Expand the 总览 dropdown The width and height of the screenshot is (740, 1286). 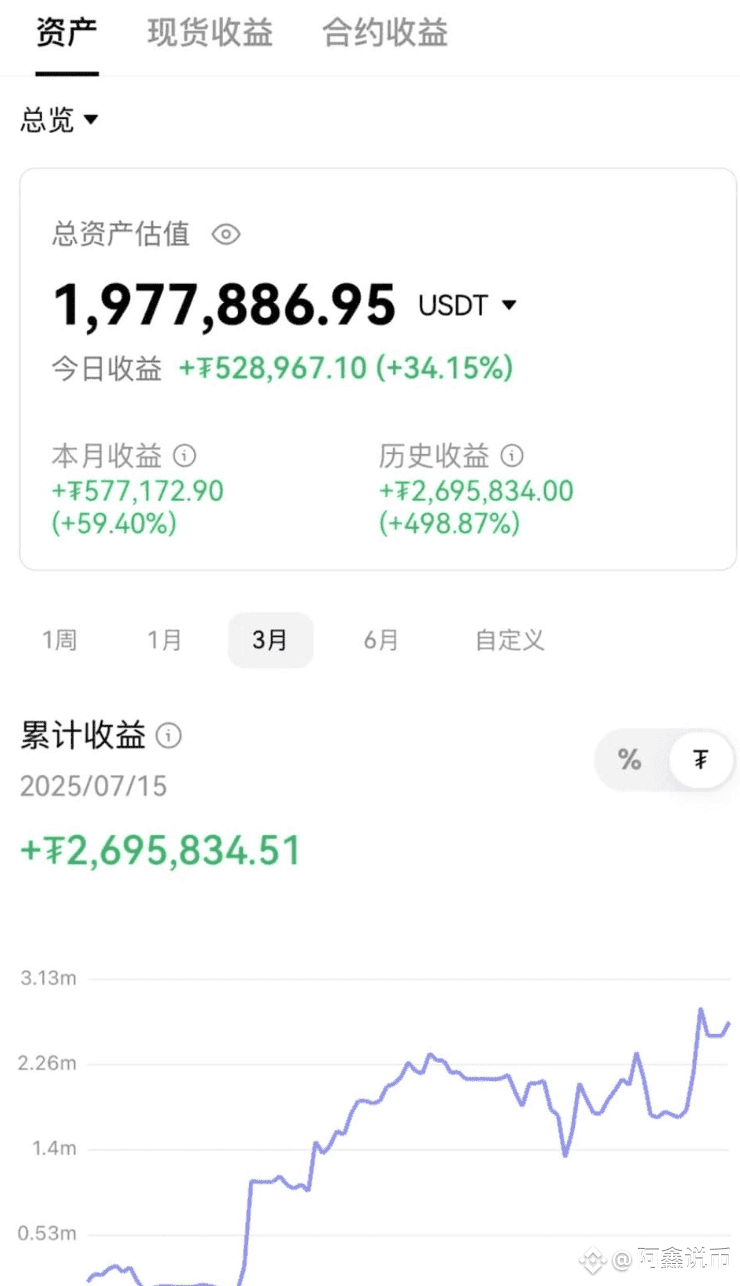point(60,120)
